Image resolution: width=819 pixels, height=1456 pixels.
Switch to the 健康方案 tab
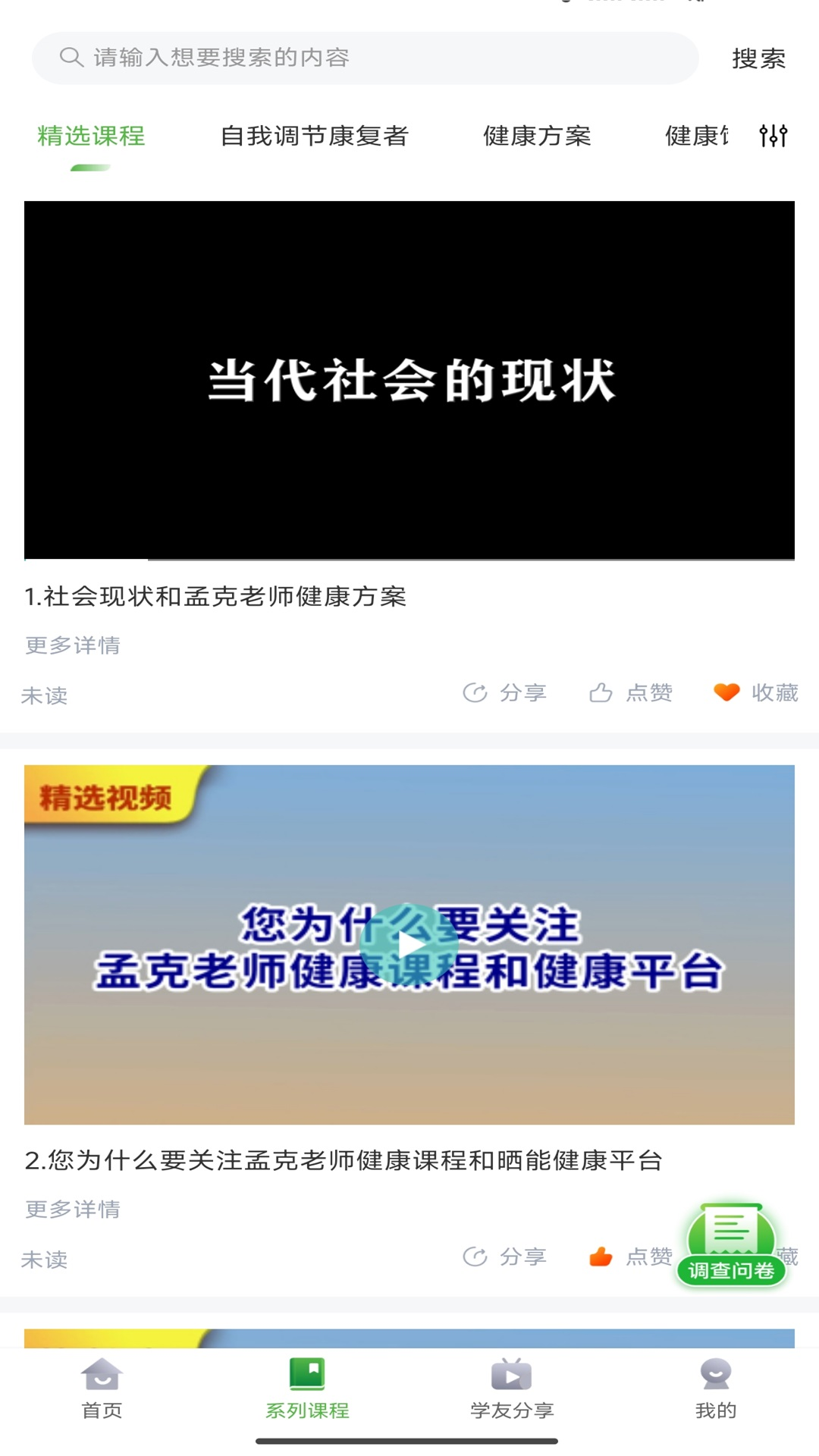pyautogui.click(x=537, y=136)
